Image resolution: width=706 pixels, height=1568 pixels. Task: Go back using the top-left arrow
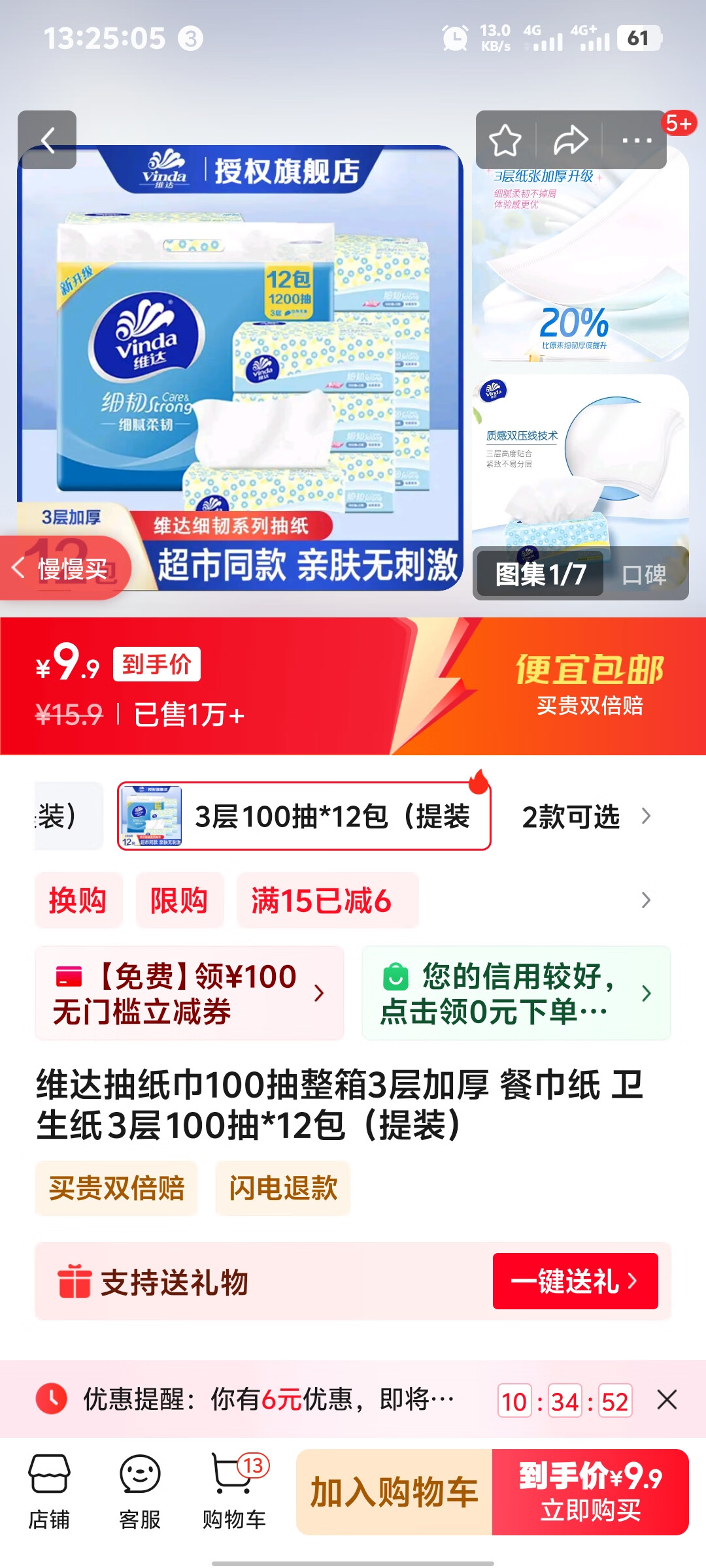[x=47, y=140]
